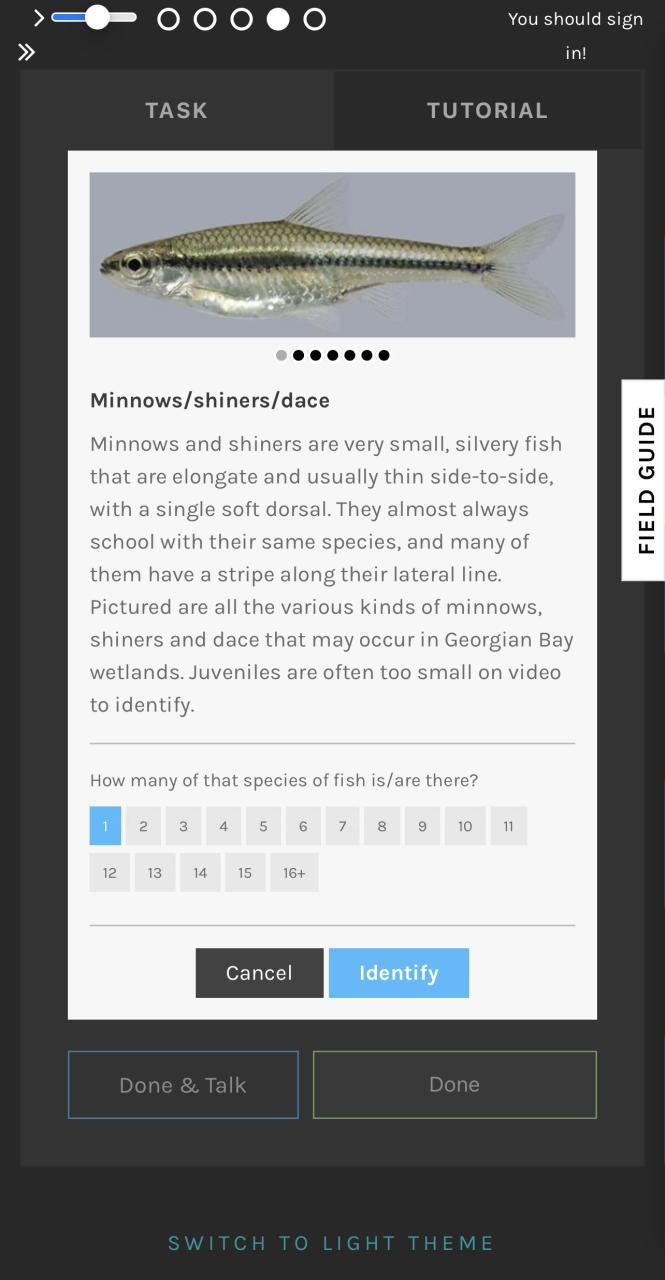Image resolution: width=665 pixels, height=1280 pixels.
Task: Choose 5 as the fish count
Action: [263, 826]
